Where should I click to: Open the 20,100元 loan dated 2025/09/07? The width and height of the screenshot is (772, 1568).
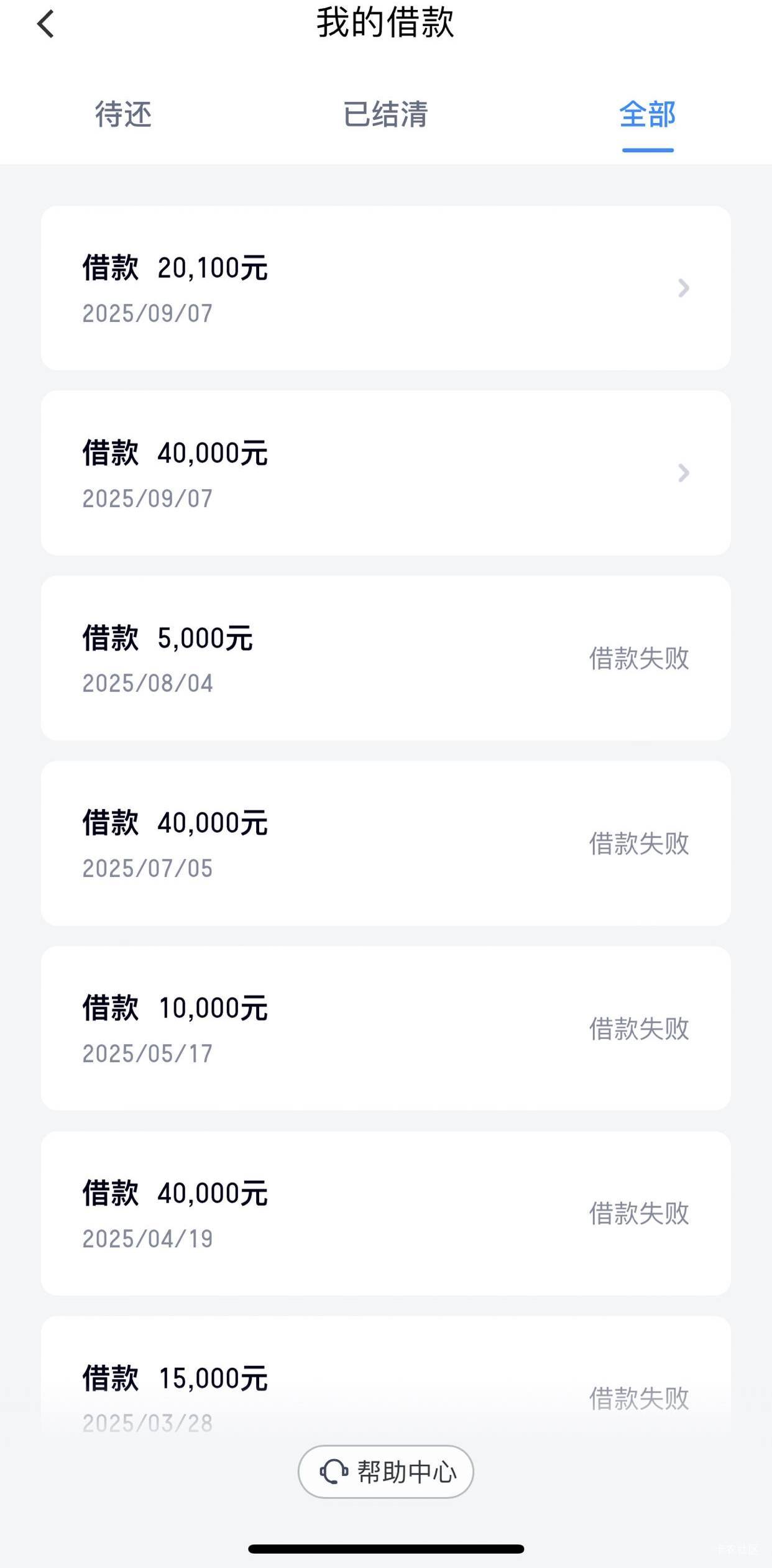pos(385,288)
